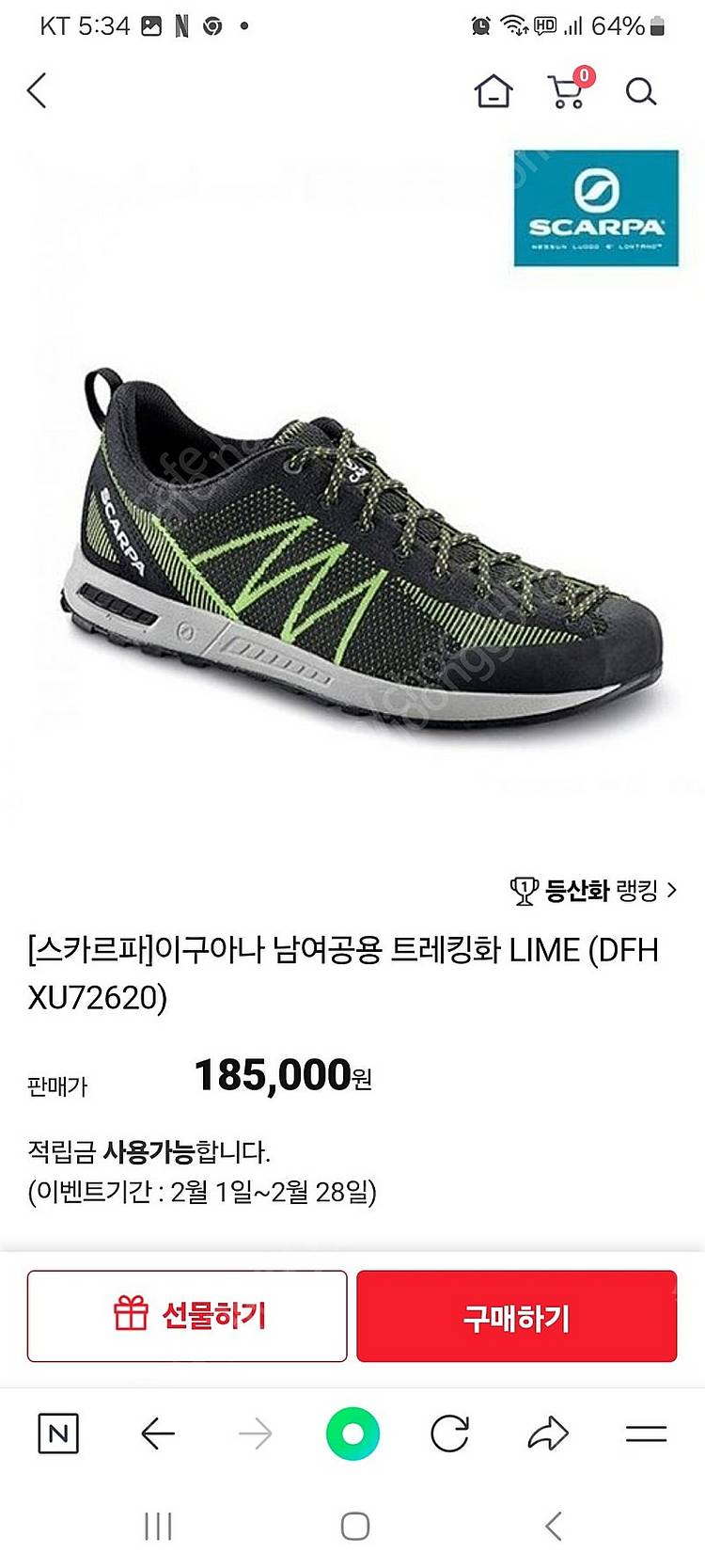Open search with the magnifier icon
The image size is (705, 1568).
tap(641, 91)
